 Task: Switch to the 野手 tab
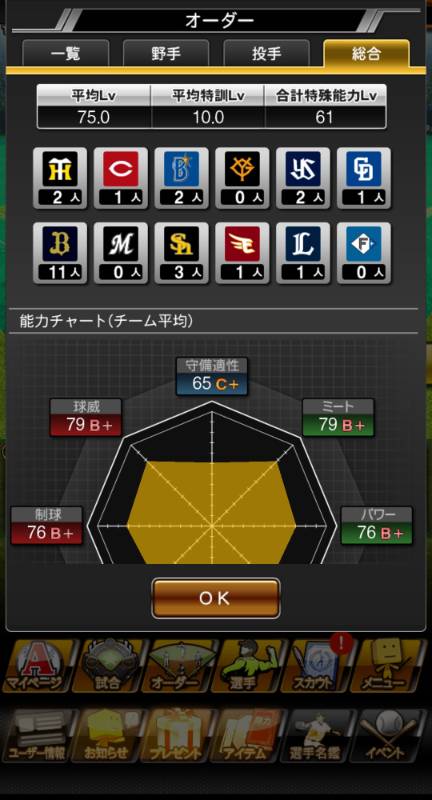(x=166, y=54)
